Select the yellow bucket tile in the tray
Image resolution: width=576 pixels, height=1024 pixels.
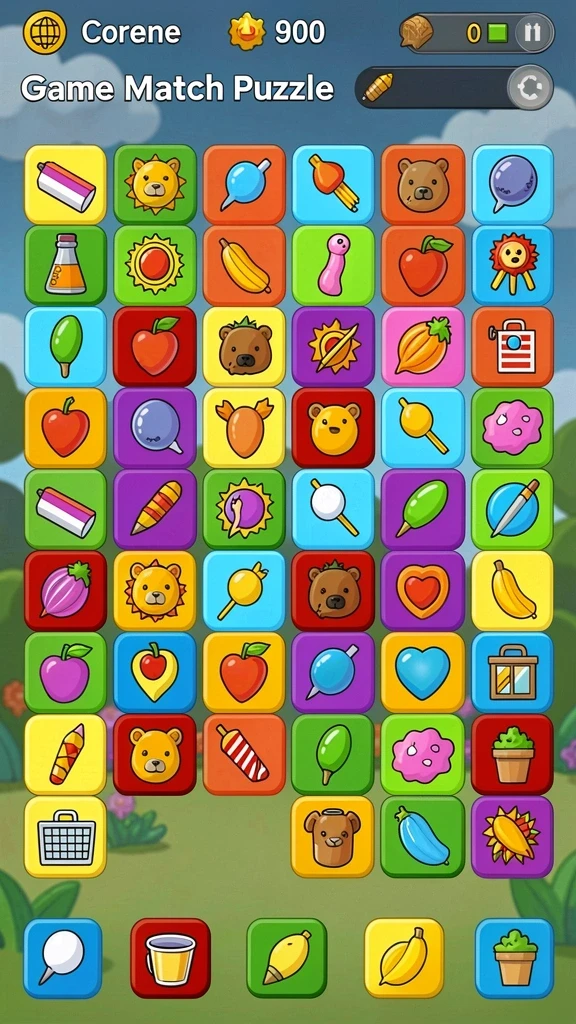(x=170, y=958)
